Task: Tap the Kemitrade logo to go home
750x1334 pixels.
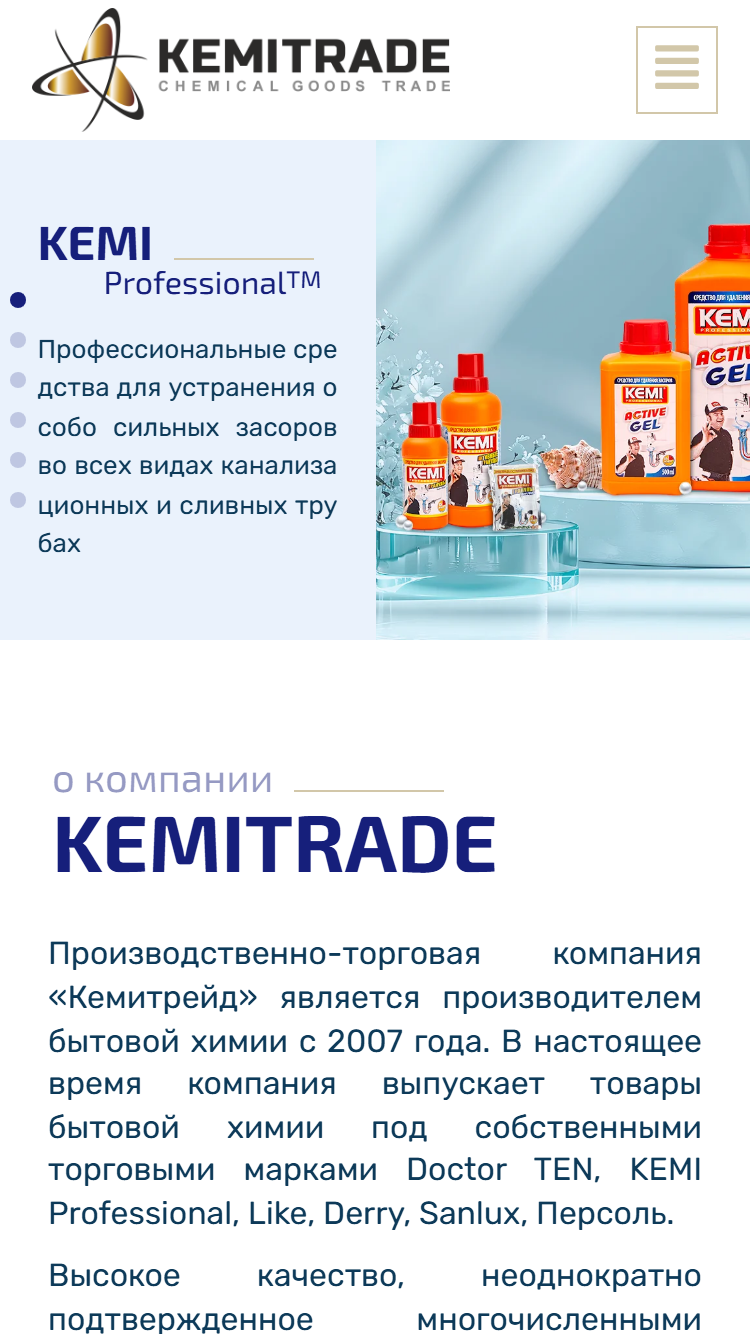Action: [241, 70]
